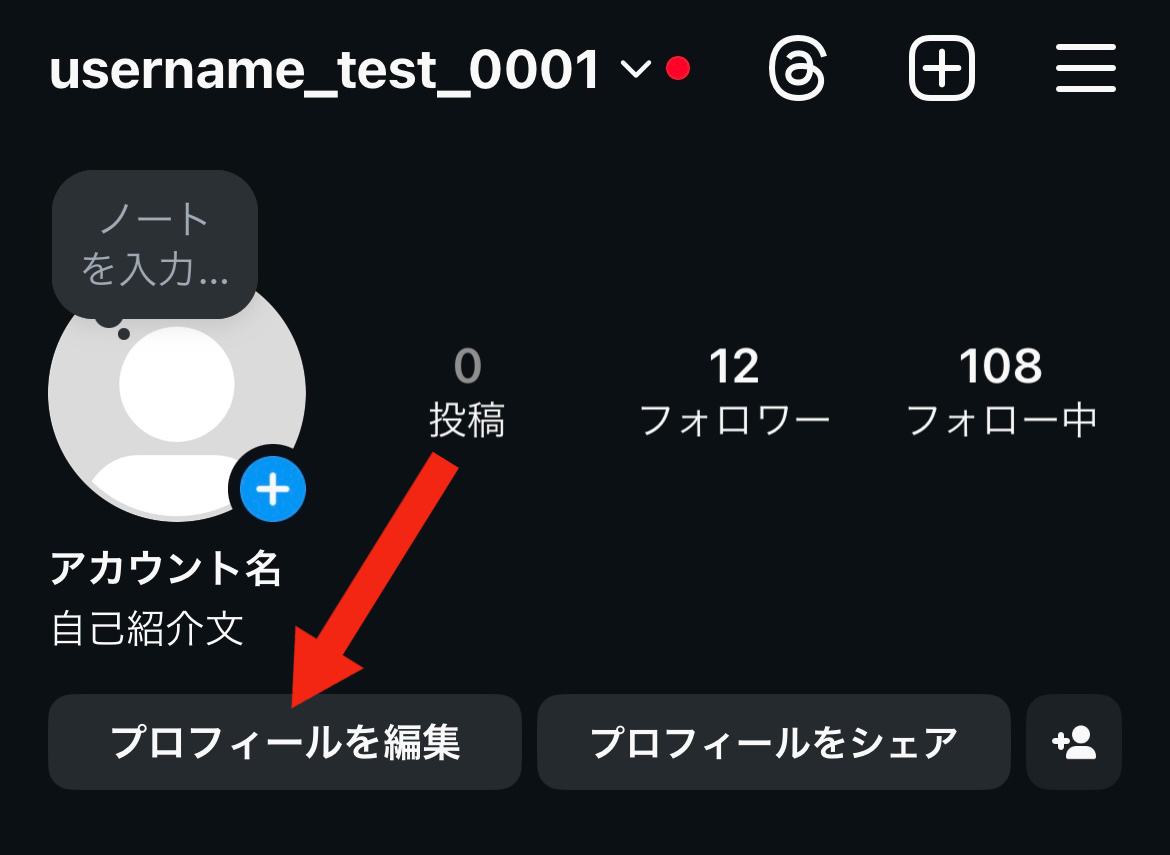The image size is (1170, 855).
Task: Tap プロフィールを編集 button
Action: 285,742
